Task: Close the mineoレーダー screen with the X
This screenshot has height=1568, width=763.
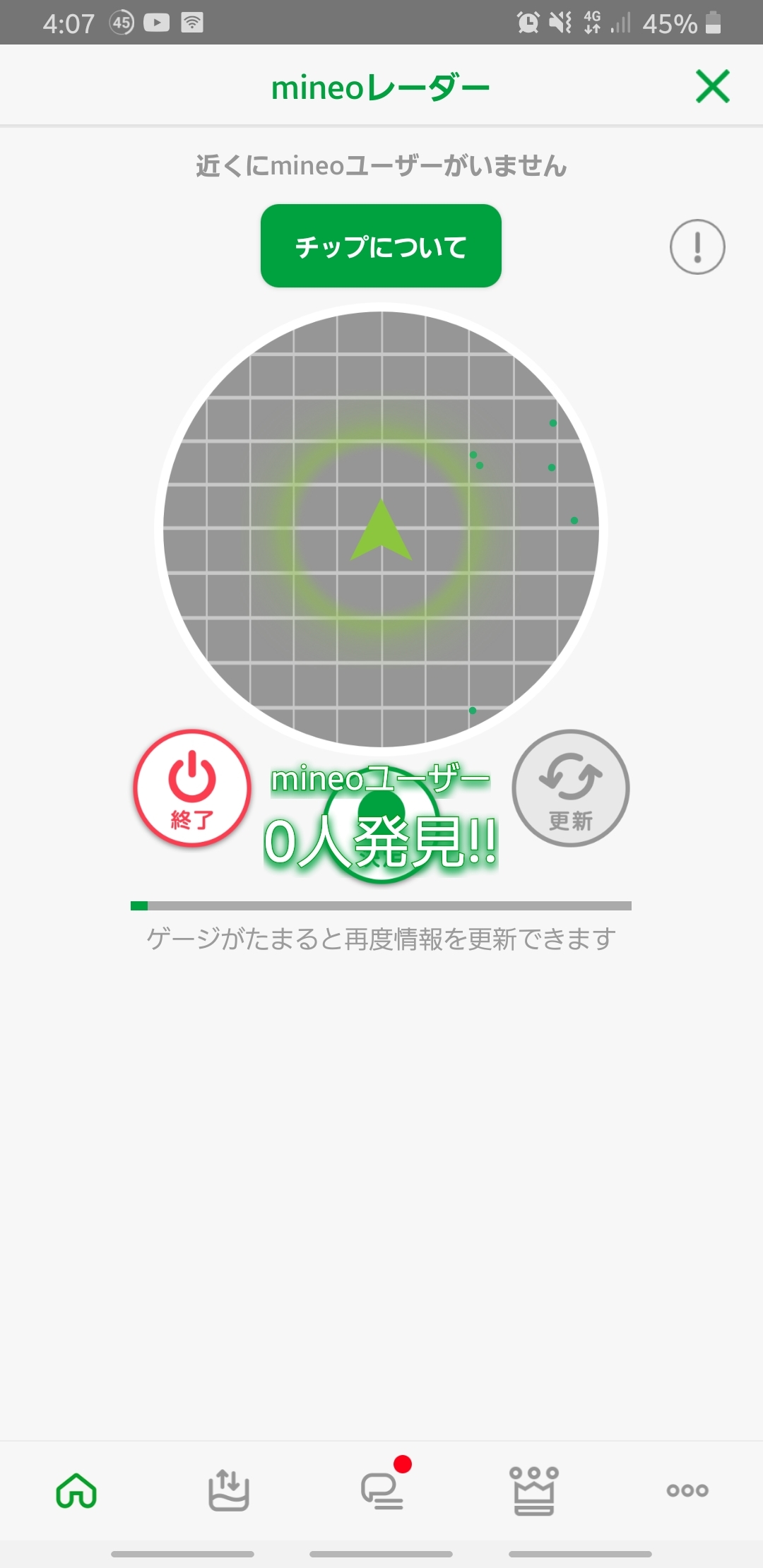Action: 713,85
